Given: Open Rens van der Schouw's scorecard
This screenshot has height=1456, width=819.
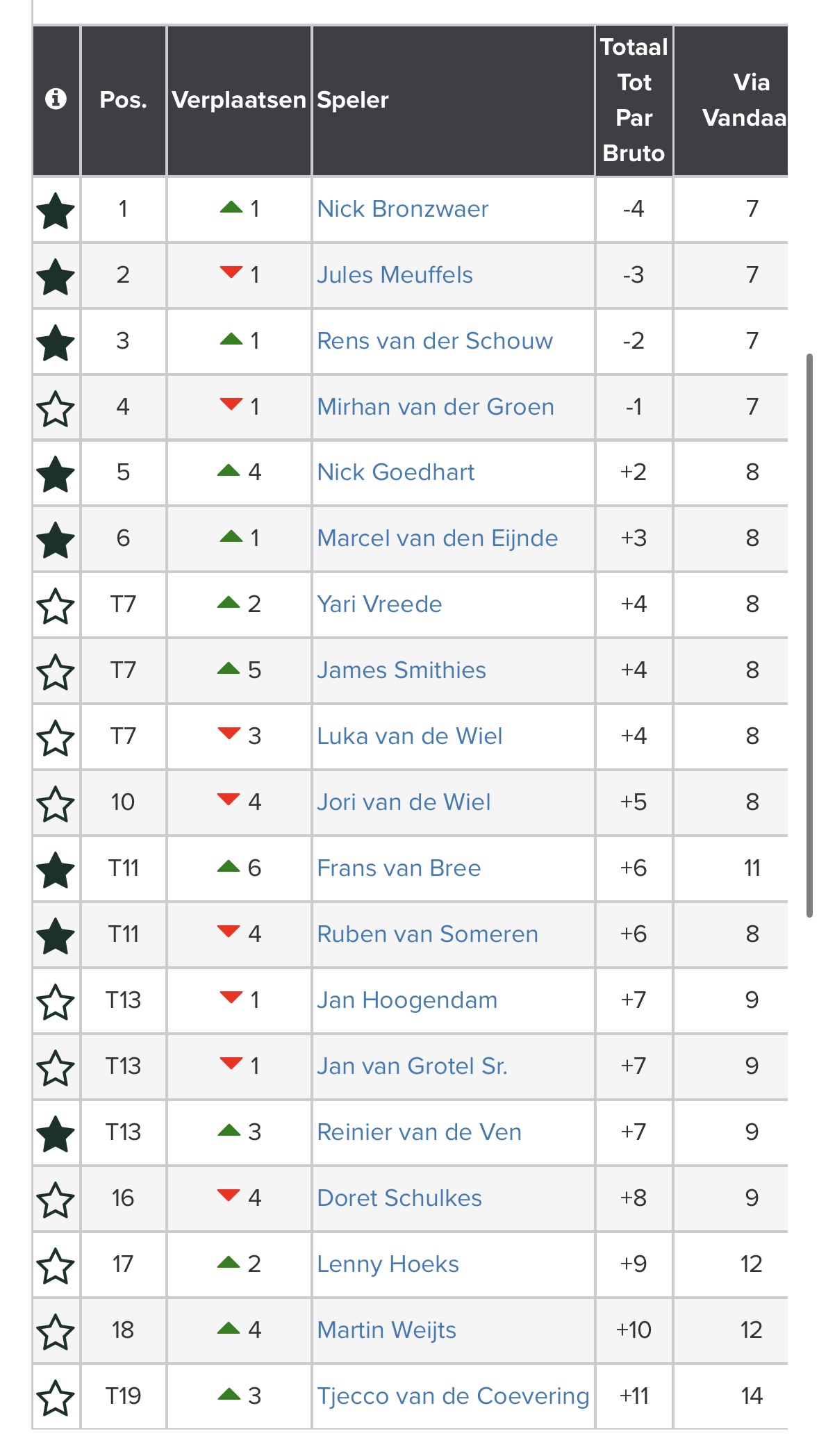Looking at the screenshot, I should (x=435, y=341).
